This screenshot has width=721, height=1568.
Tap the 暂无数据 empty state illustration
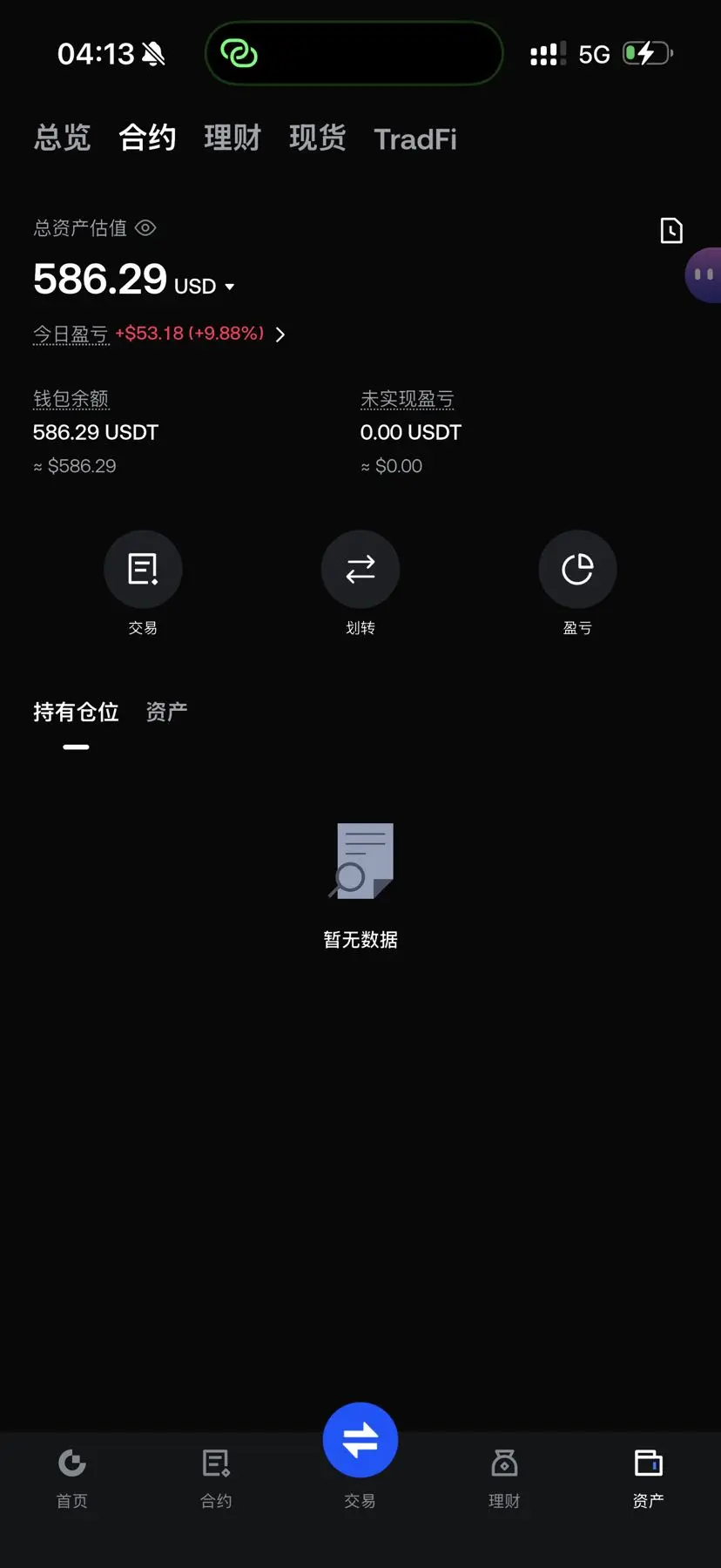point(360,862)
